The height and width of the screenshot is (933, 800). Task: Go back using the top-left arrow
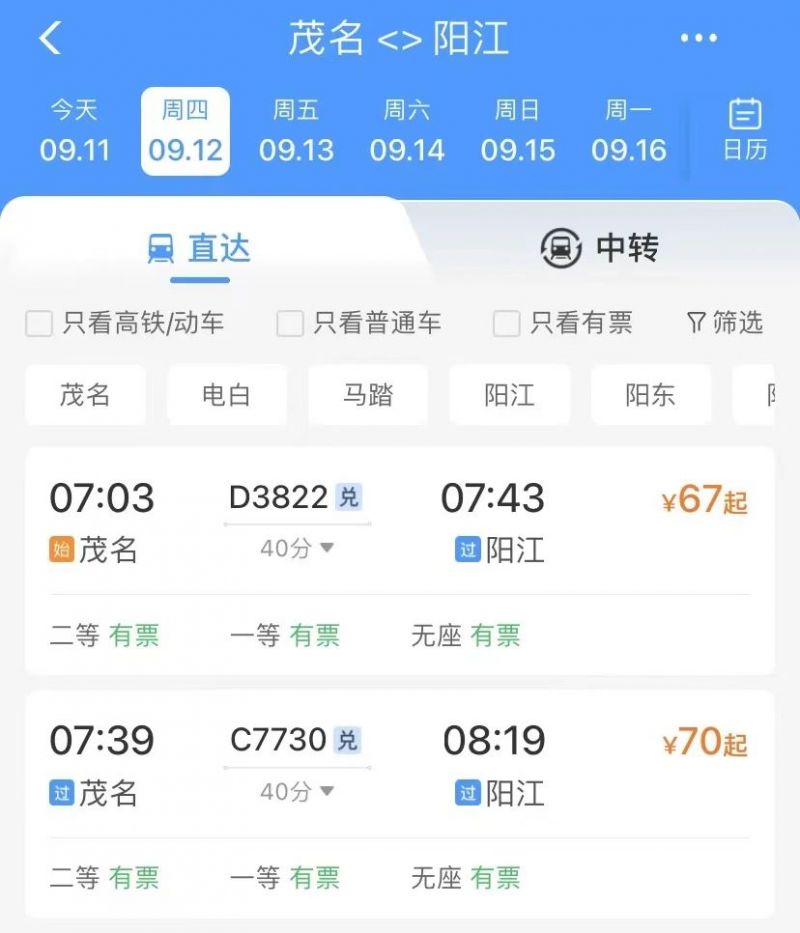(50, 39)
